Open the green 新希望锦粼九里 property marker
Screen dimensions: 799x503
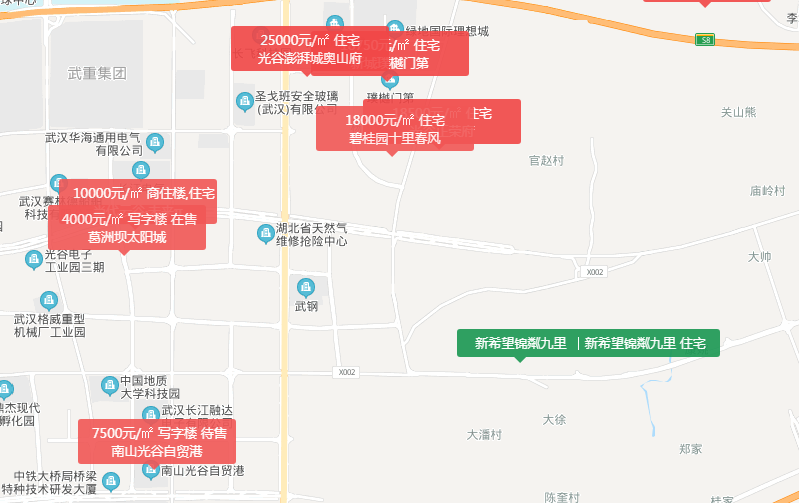(588, 343)
